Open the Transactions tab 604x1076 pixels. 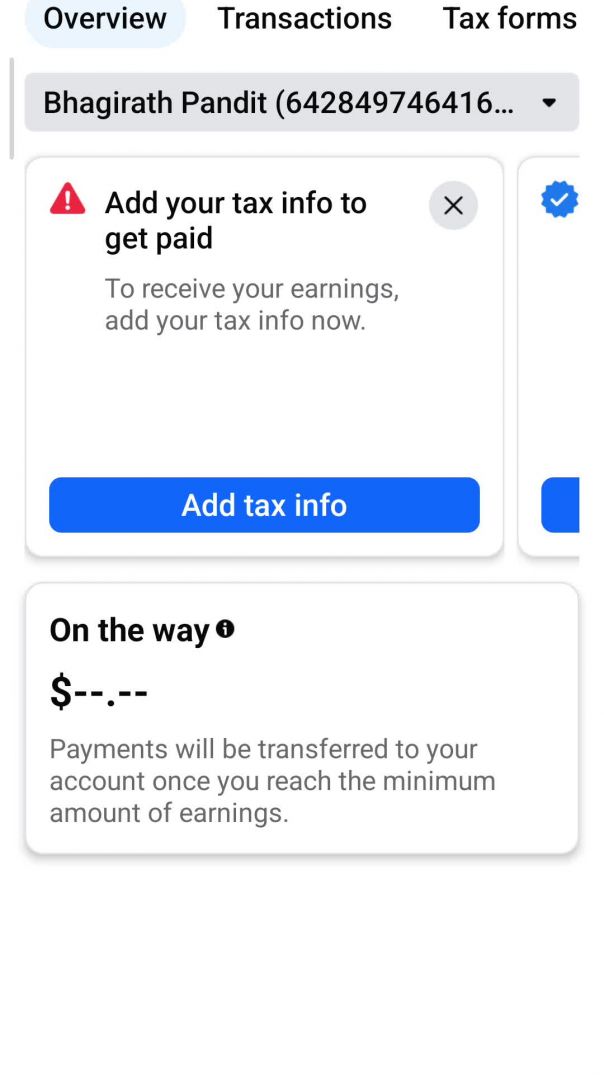click(305, 19)
